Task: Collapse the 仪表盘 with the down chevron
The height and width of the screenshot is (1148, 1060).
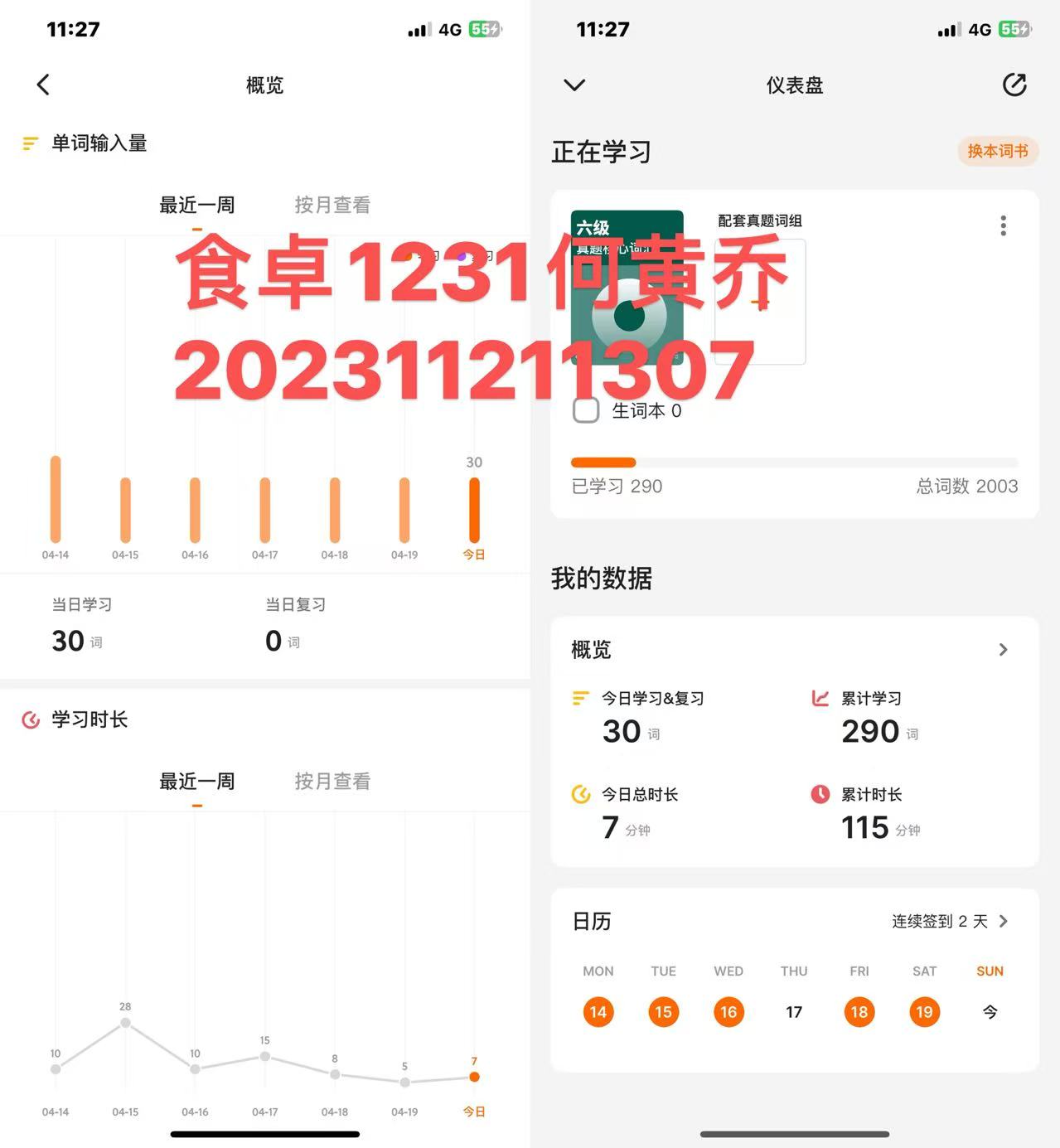Action: pyautogui.click(x=574, y=85)
